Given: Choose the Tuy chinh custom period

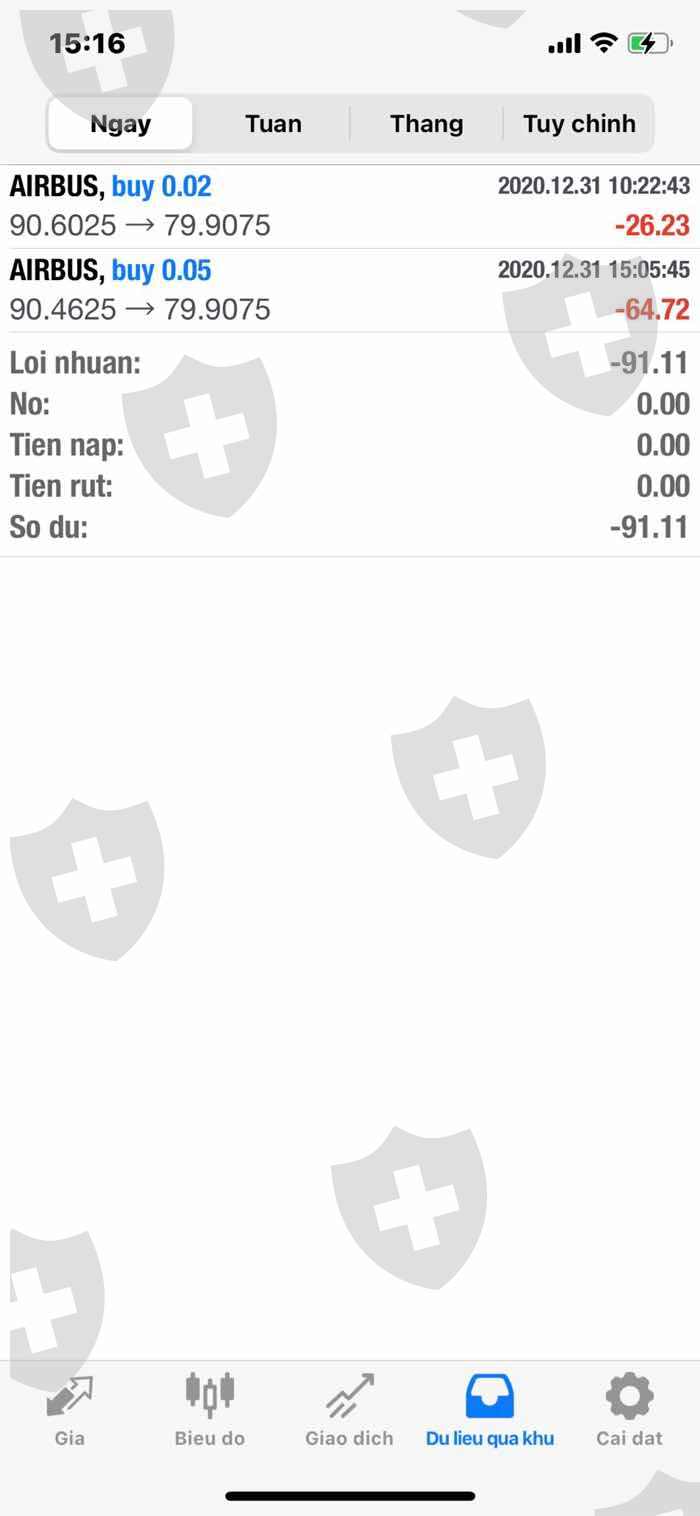Looking at the screenshot, I should coord(579,124).
